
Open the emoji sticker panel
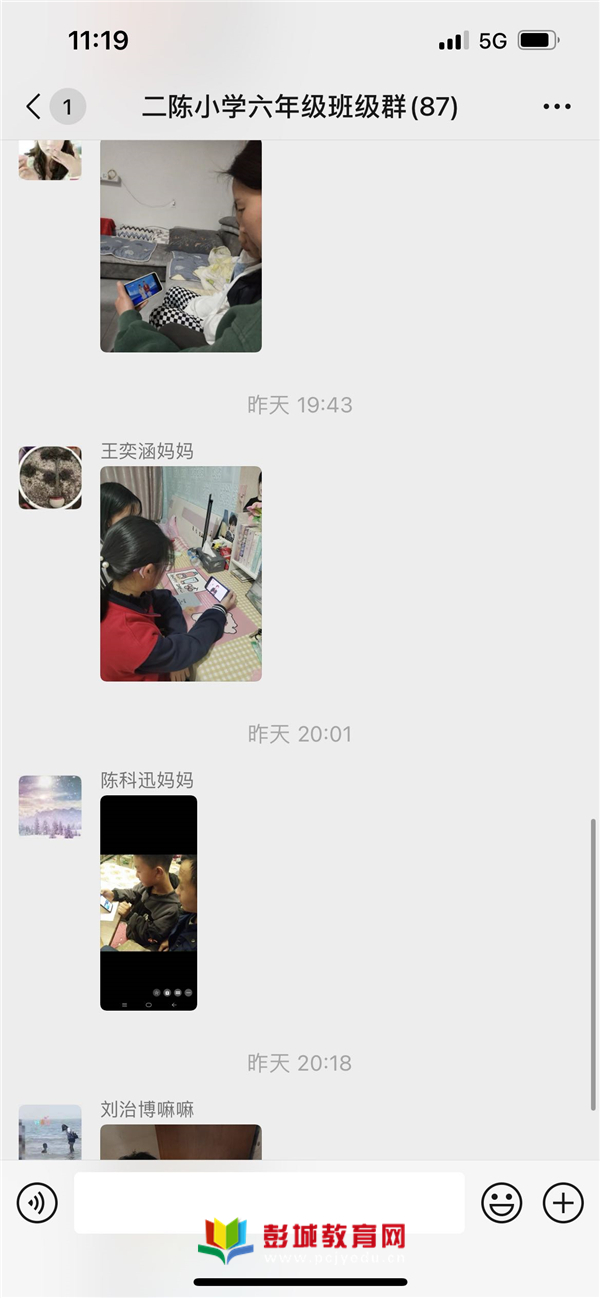(501, 1202)
